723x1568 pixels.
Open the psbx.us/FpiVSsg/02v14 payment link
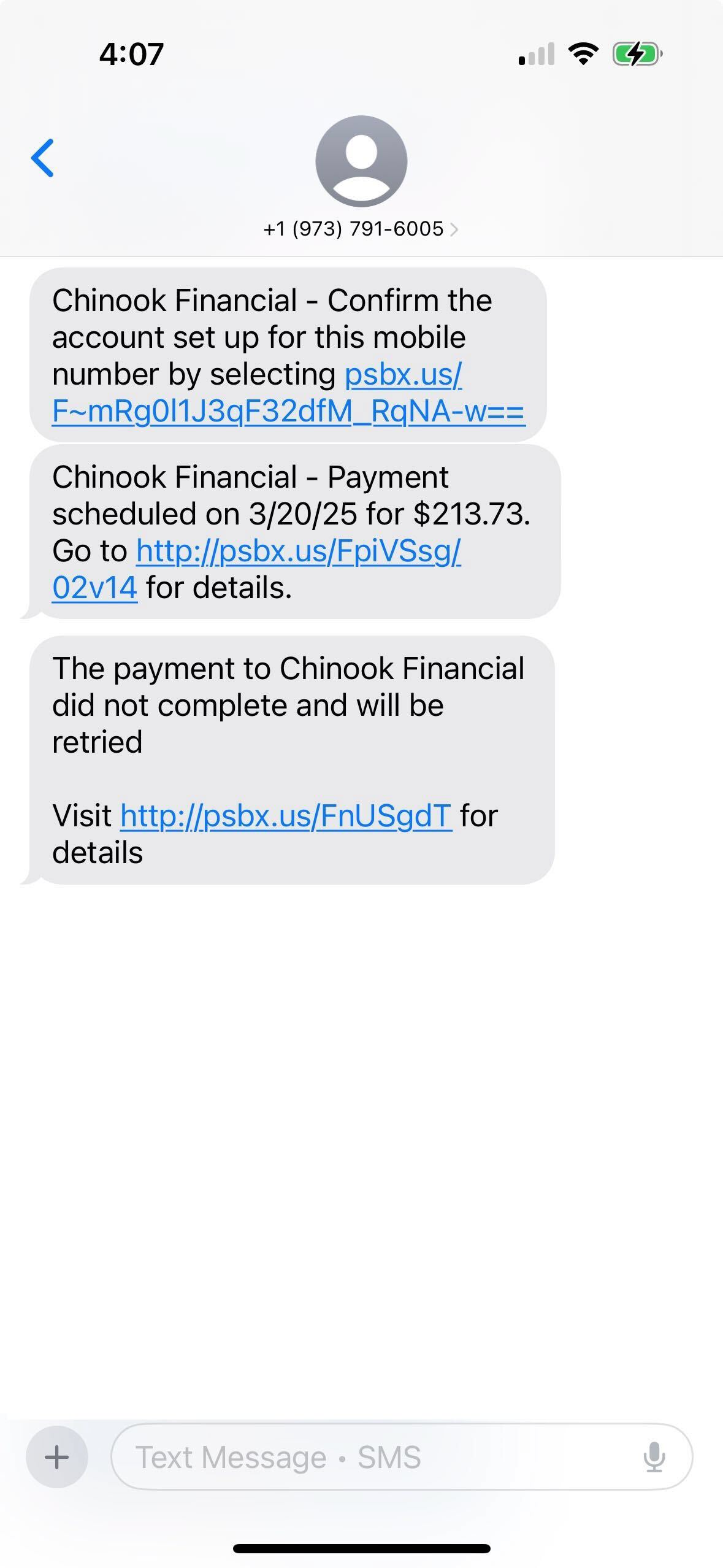point(298,551)
